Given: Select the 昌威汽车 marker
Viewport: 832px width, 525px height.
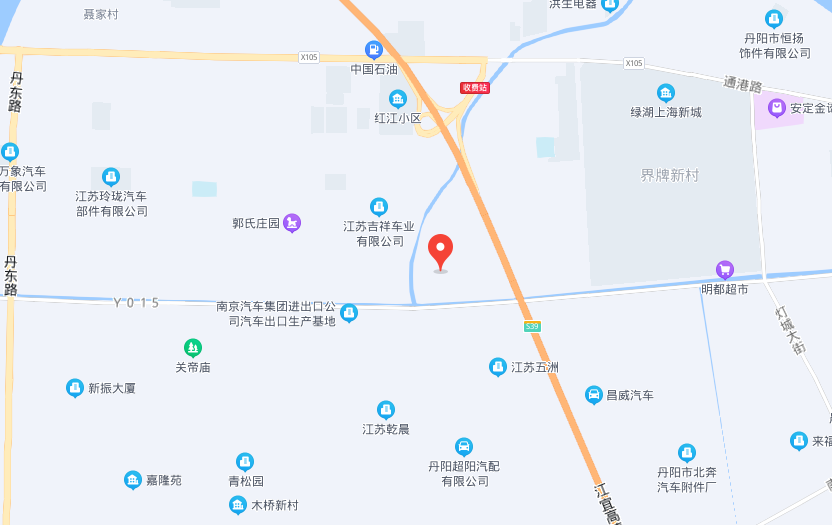Looking at the screenshot, I should pos(594,395).
